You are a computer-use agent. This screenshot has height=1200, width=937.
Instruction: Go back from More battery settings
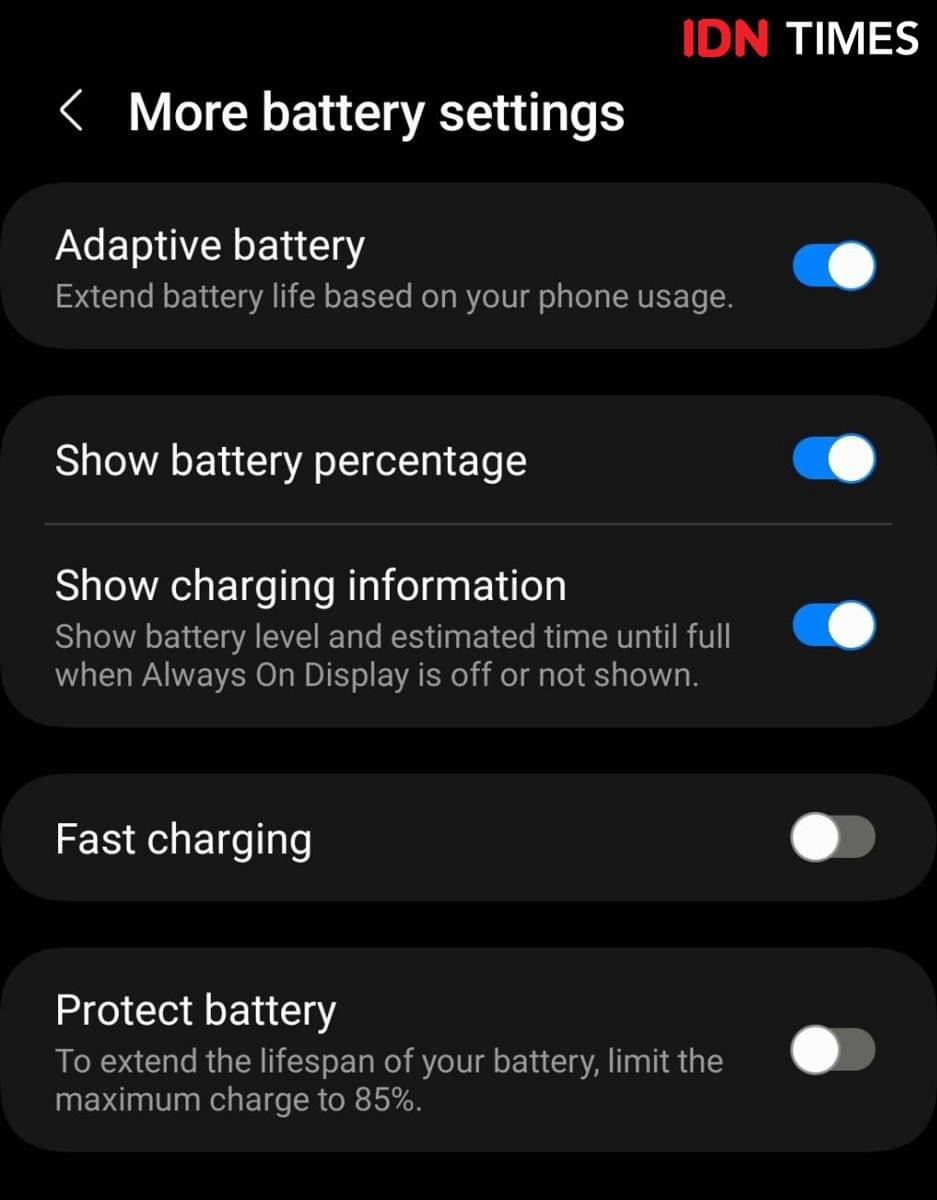click(x=72, y=111)
